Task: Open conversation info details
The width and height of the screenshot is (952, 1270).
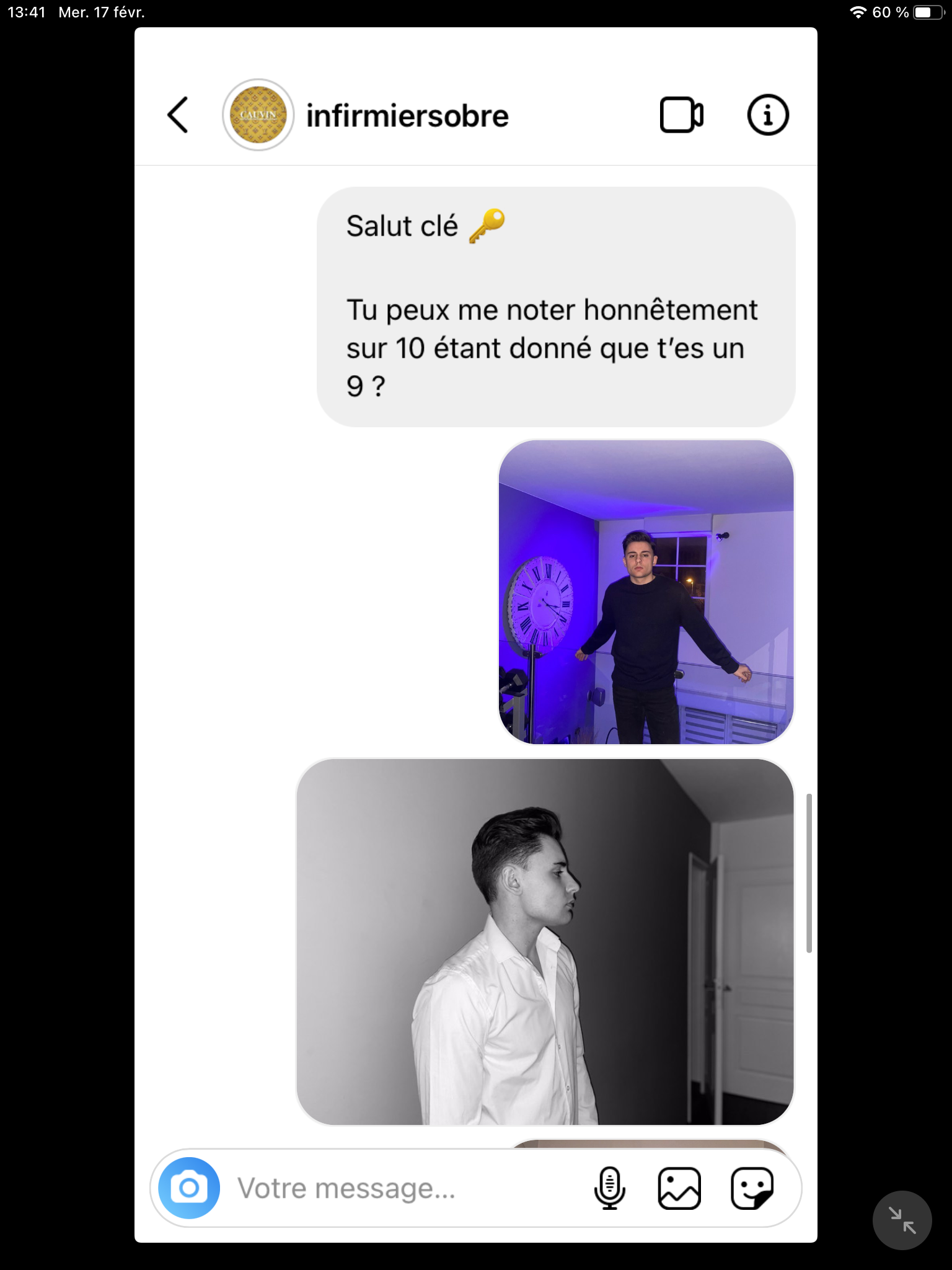Action: pyautogui.click(x=767, y=115)
